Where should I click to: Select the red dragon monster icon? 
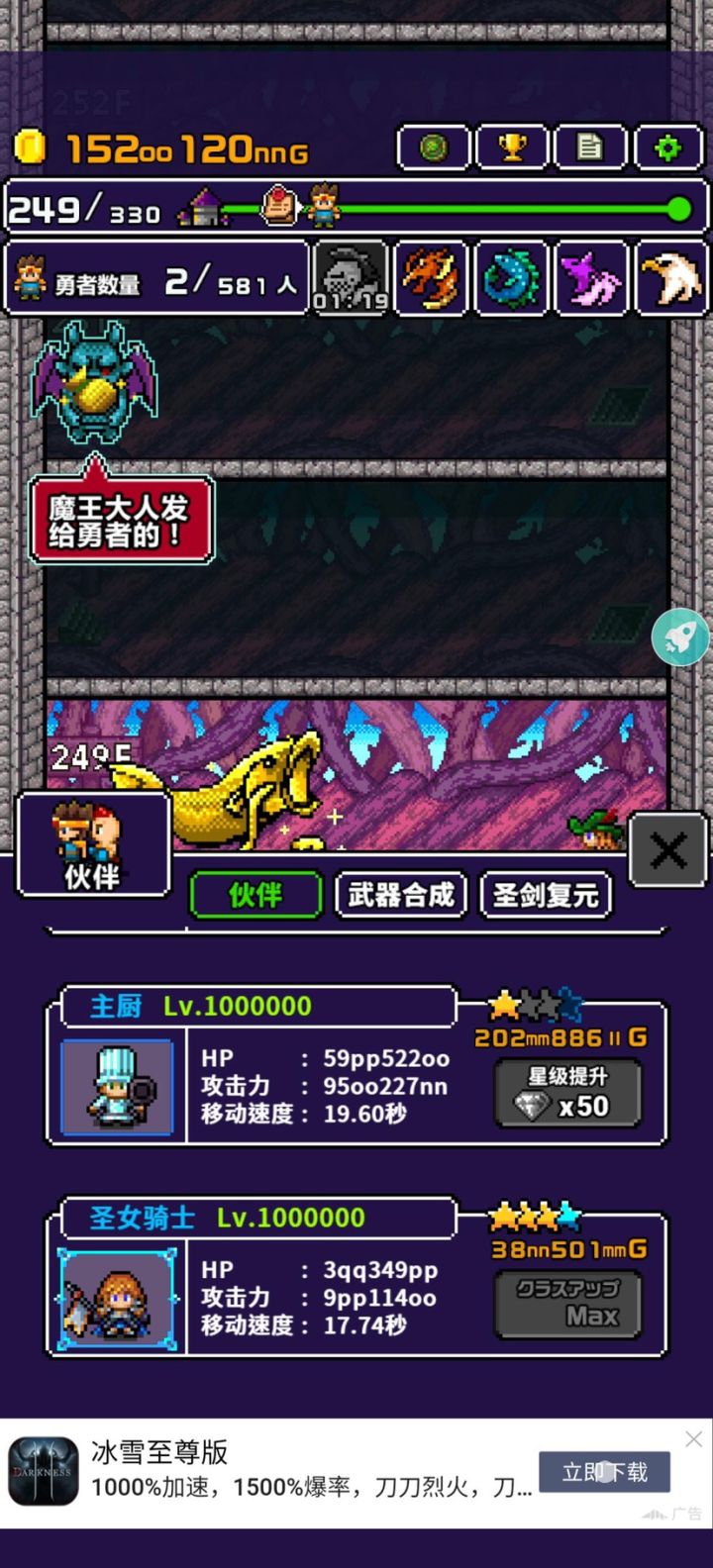pos(431,278)
